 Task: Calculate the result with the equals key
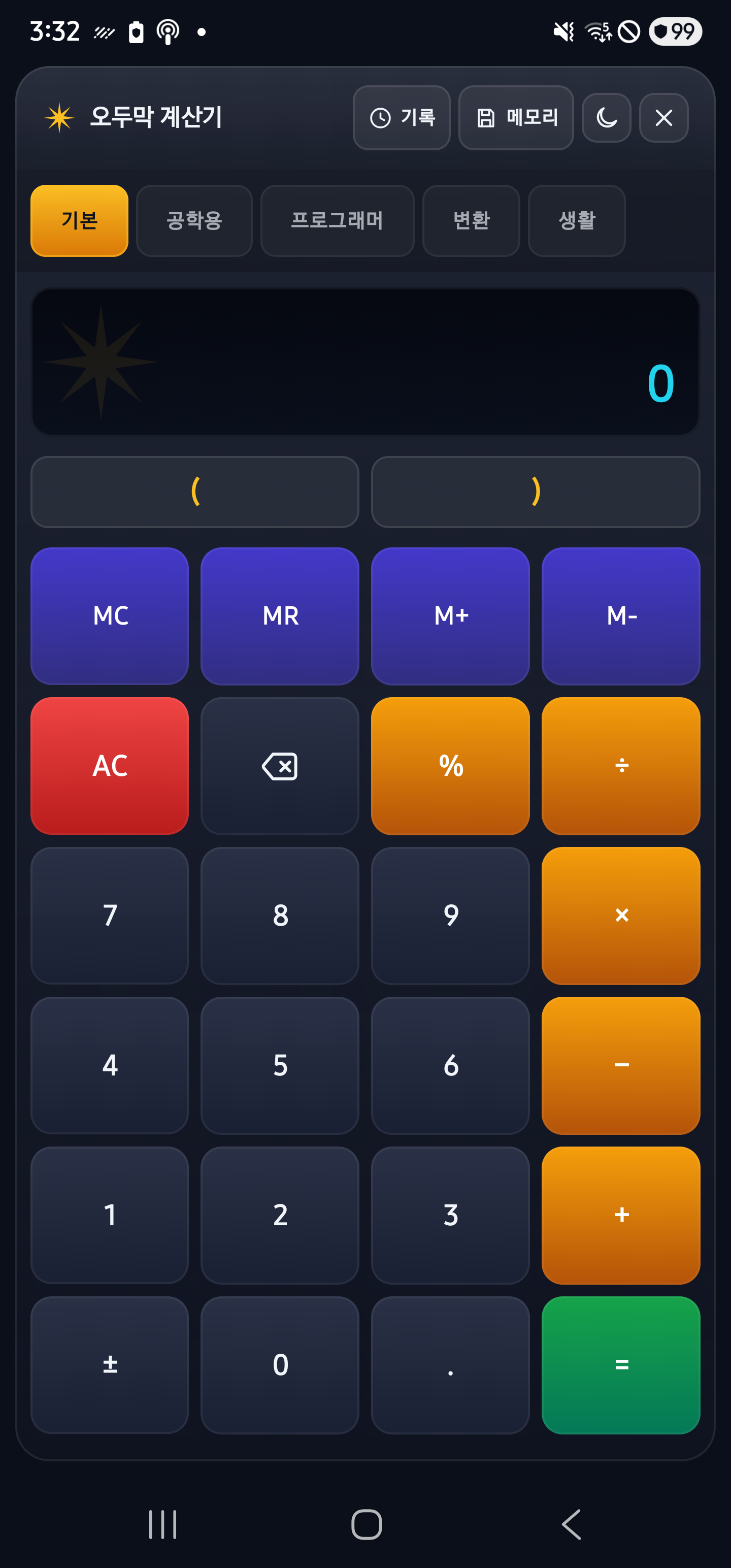click(x=621, y=1365)
